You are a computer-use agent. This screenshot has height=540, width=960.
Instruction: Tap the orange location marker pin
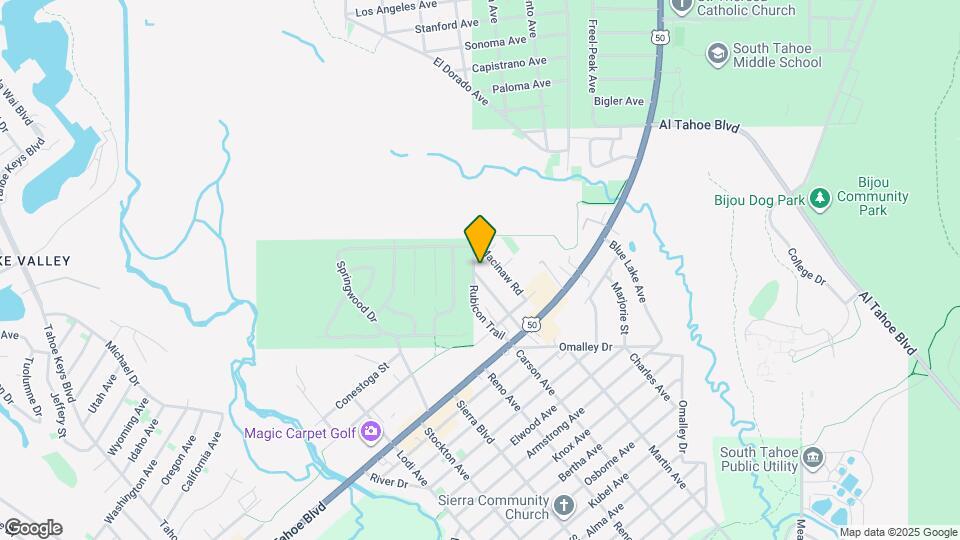(480, 238)
